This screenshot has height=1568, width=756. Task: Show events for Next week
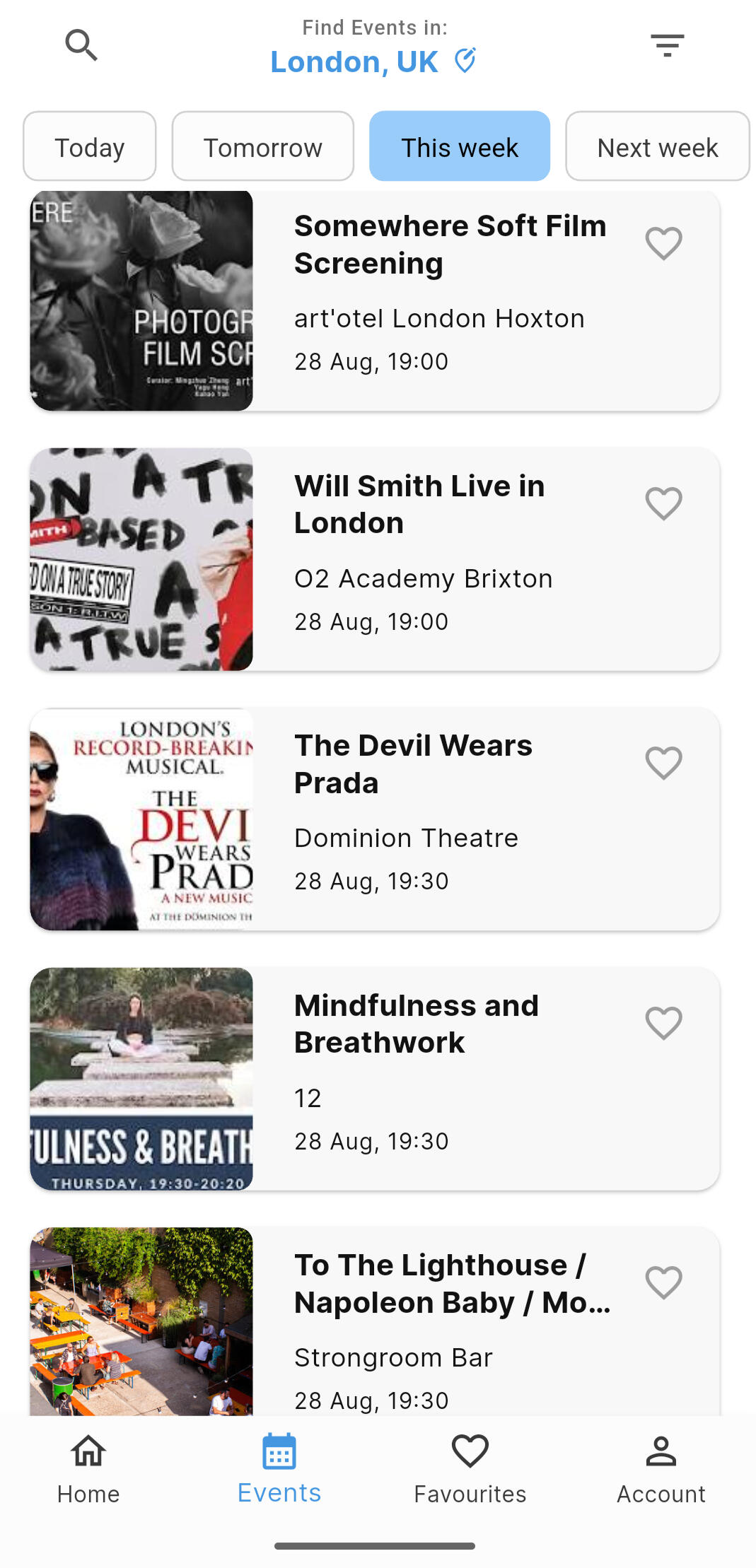tap(657, 147)
